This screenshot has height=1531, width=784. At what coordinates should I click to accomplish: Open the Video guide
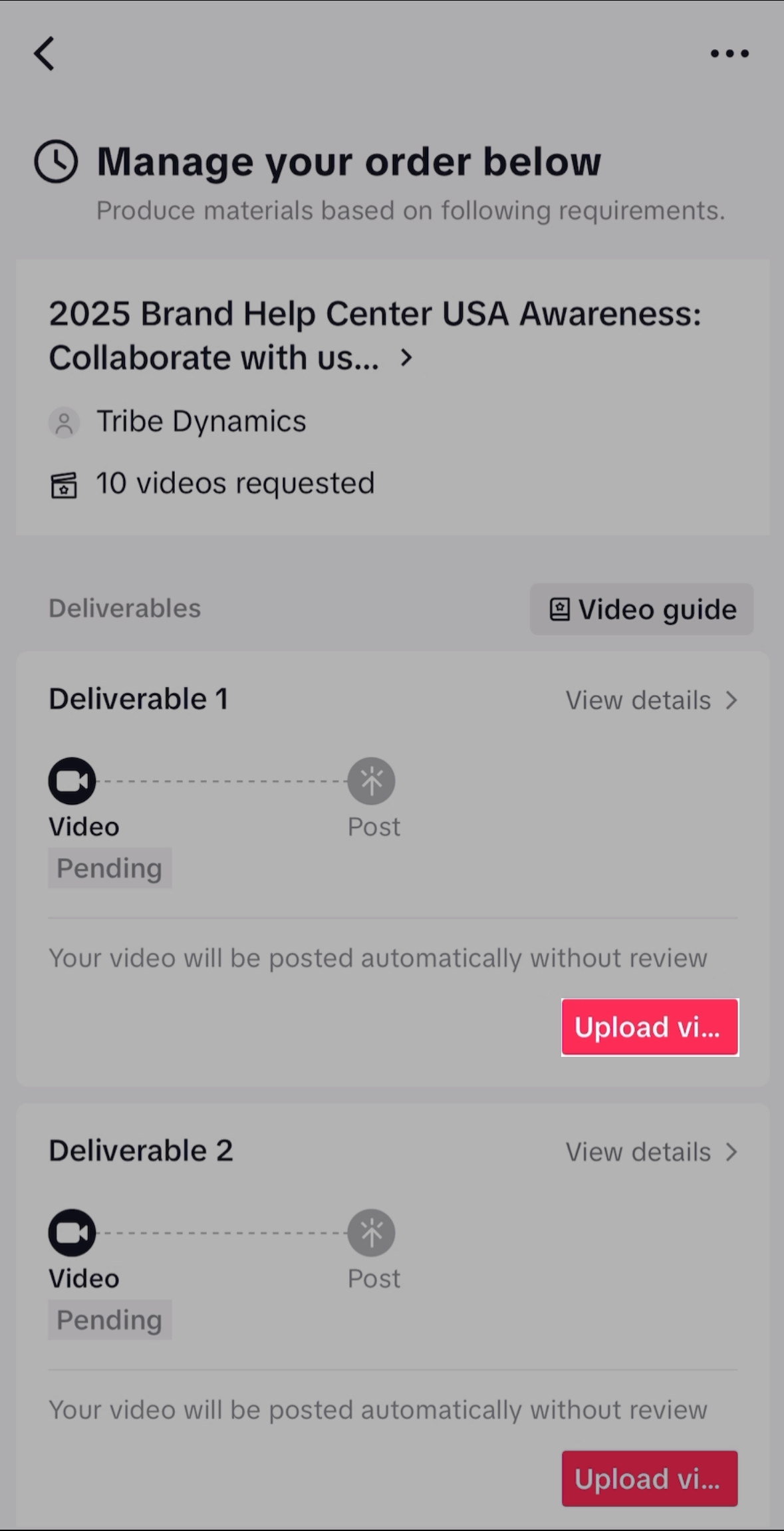point(642,609)
